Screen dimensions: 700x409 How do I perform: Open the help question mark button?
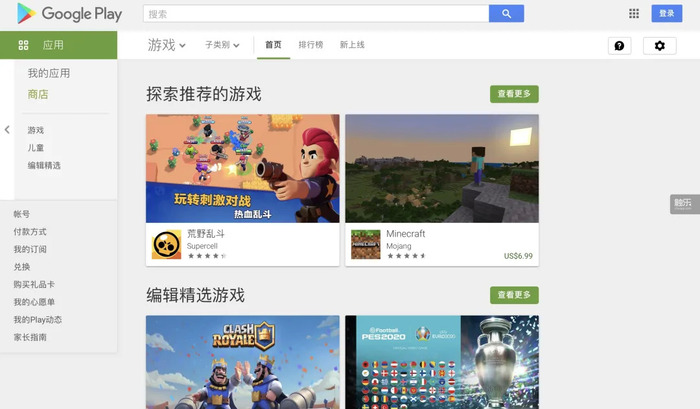point(619,46)
